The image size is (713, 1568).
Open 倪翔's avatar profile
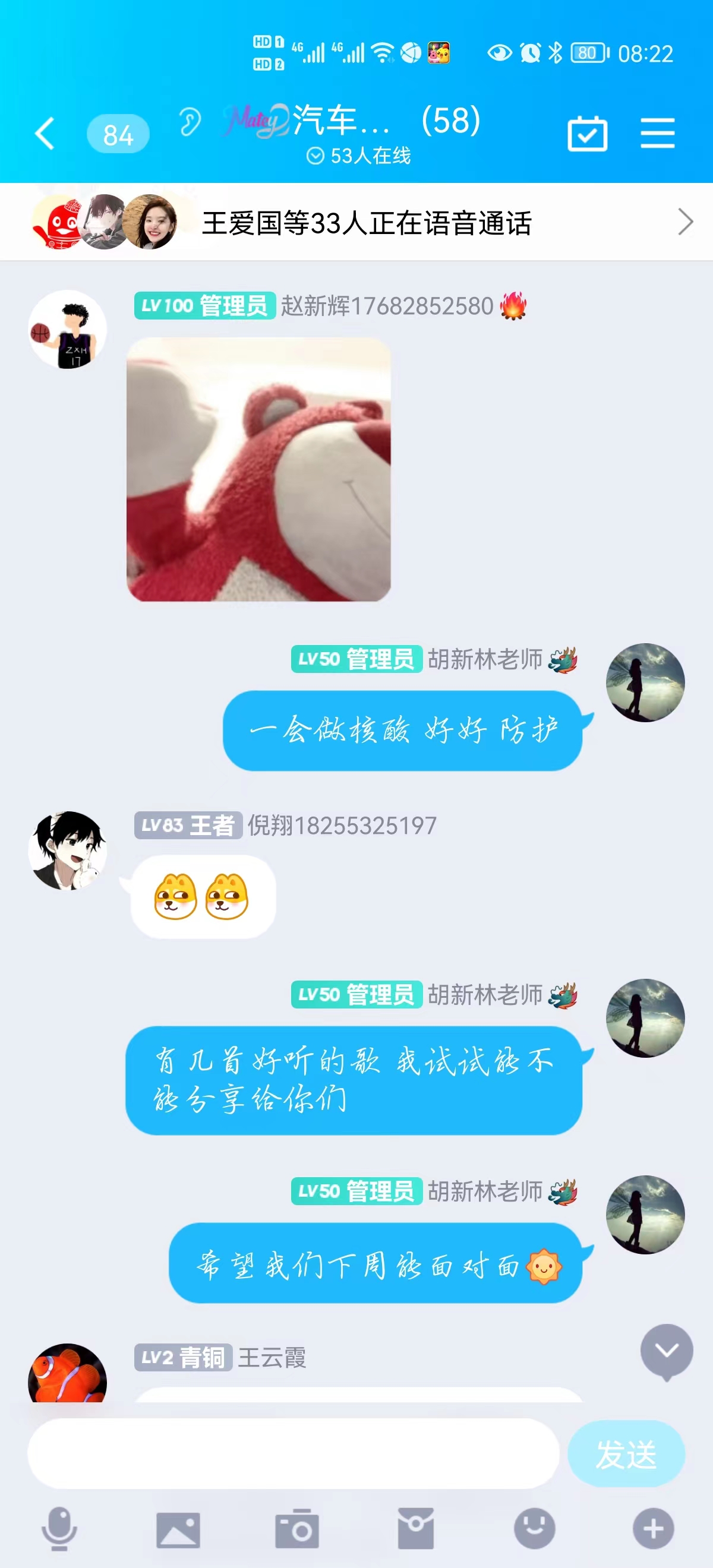click(x=68, y=851)
